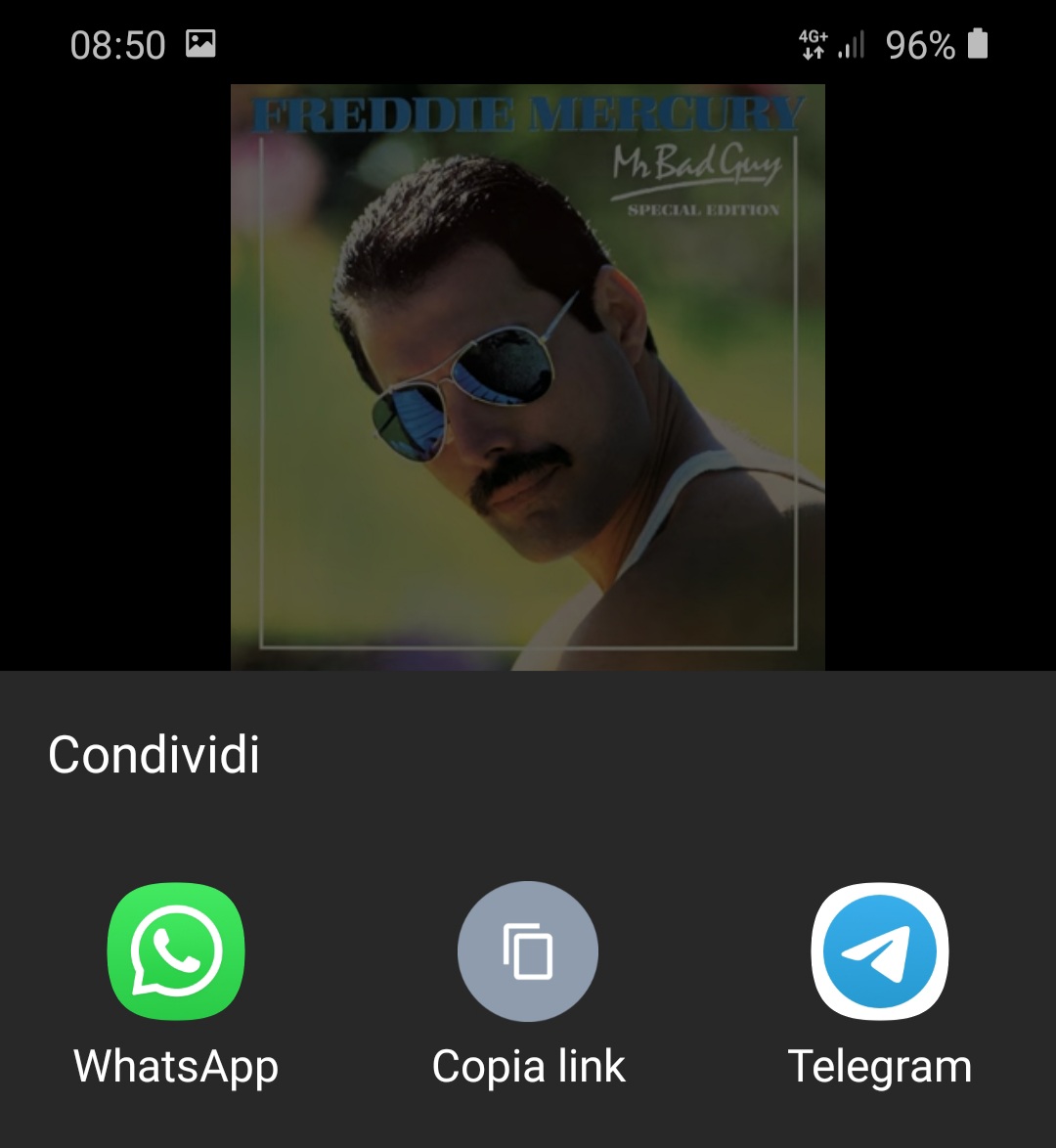The image size is (1056, 1148).
Task: Copy the link with Copia link
Action: pos(528,951)
